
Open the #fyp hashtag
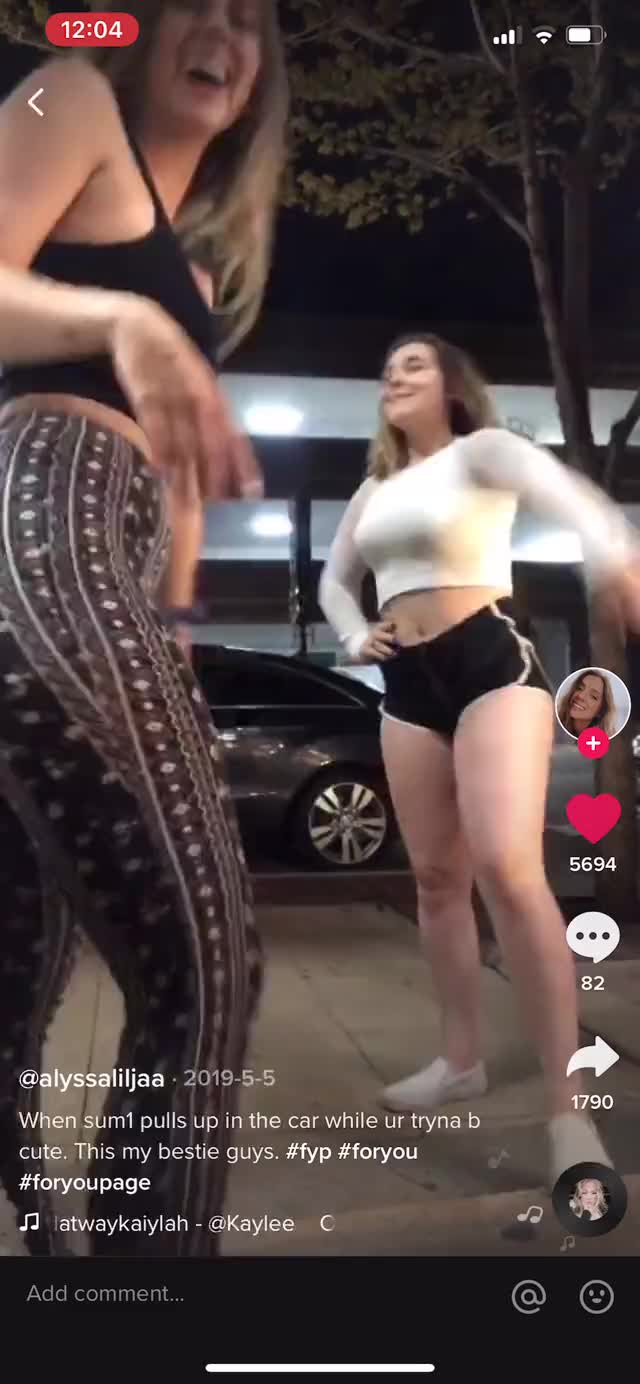[x=308, y=1151]
